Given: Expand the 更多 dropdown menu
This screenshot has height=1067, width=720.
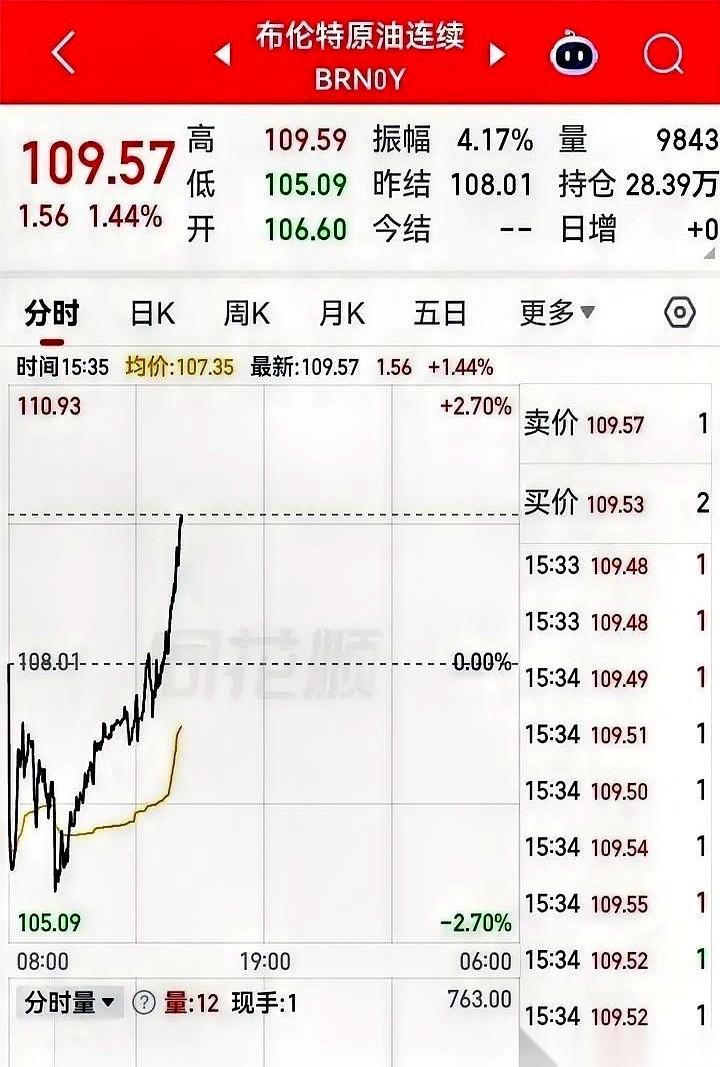Looking at the screenshot, I should pyautogui.click(x=551, y=313).
